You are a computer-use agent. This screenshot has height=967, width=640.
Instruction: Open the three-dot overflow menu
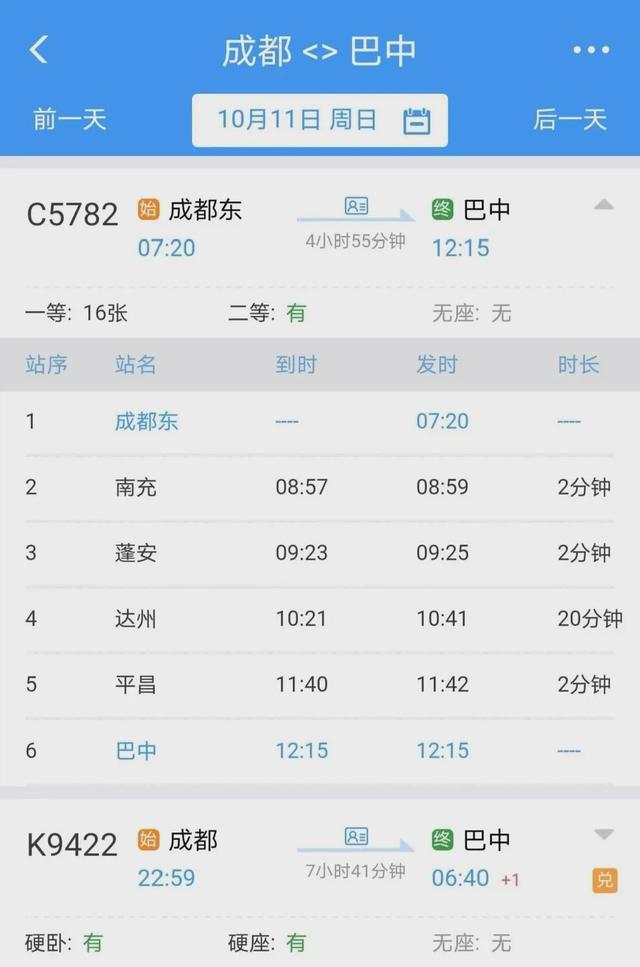pos(591,50)
